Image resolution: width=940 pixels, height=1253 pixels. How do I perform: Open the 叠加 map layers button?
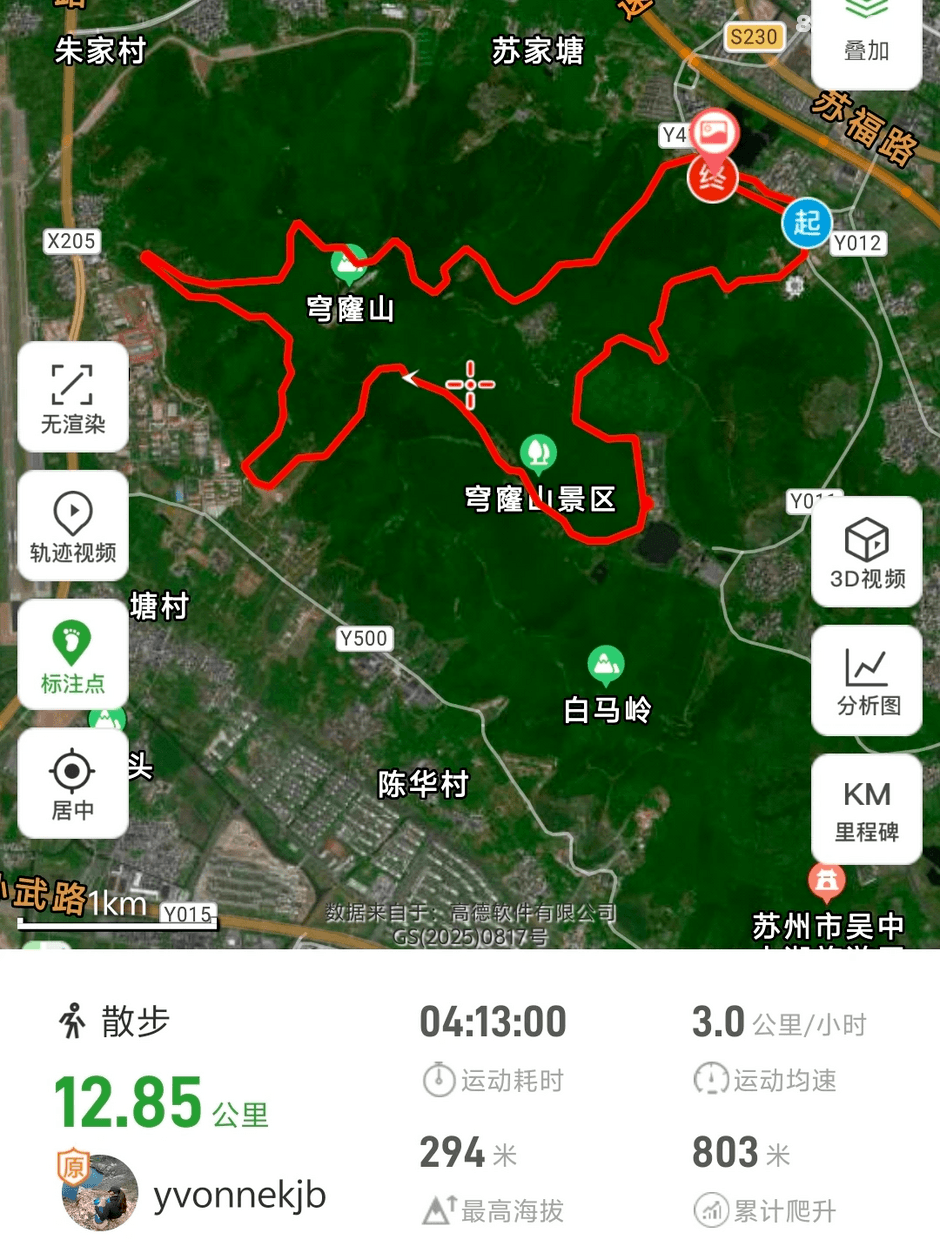click(x=866, y=36)
